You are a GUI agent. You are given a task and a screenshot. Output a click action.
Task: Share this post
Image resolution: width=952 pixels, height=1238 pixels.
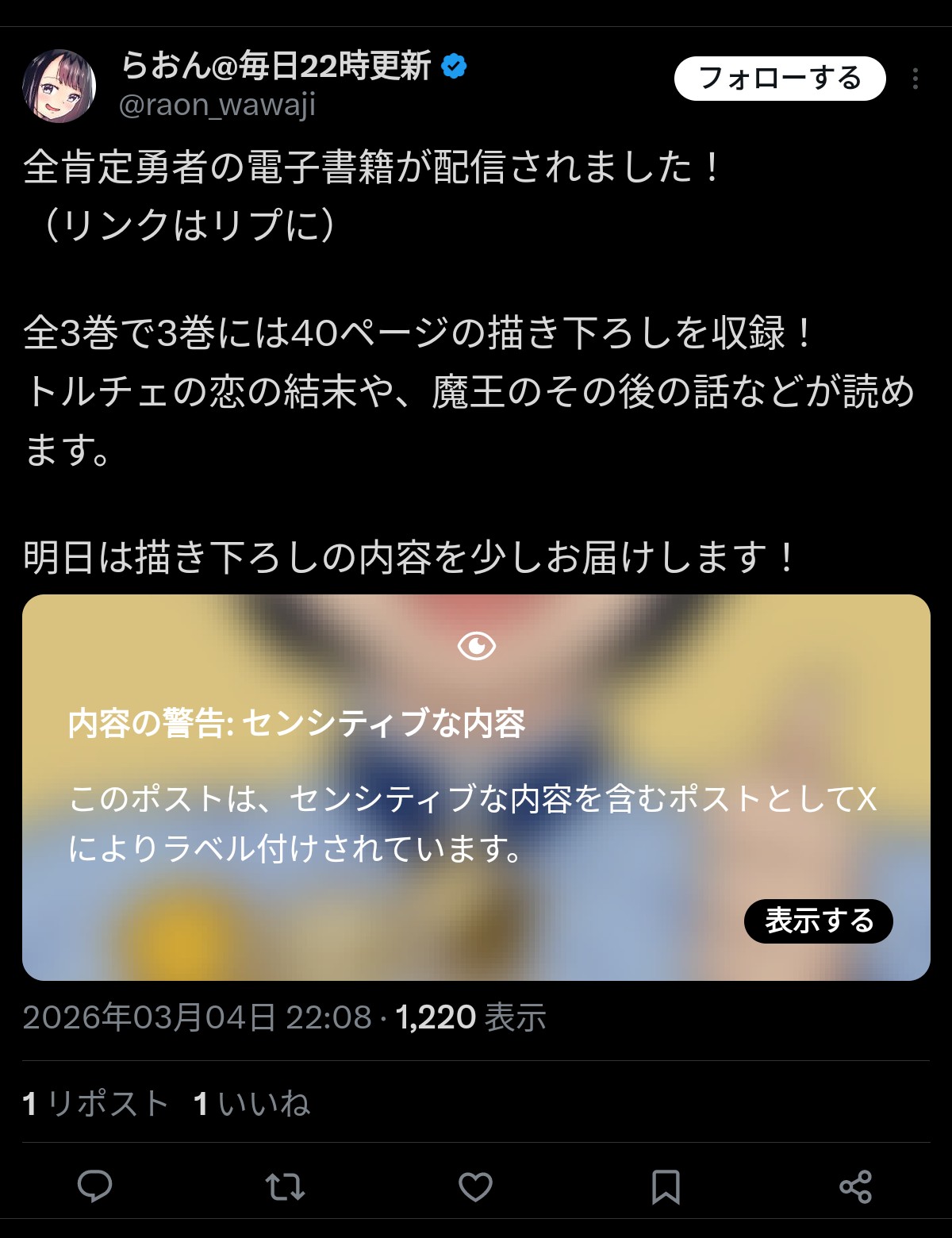(x=855, y=1186)
